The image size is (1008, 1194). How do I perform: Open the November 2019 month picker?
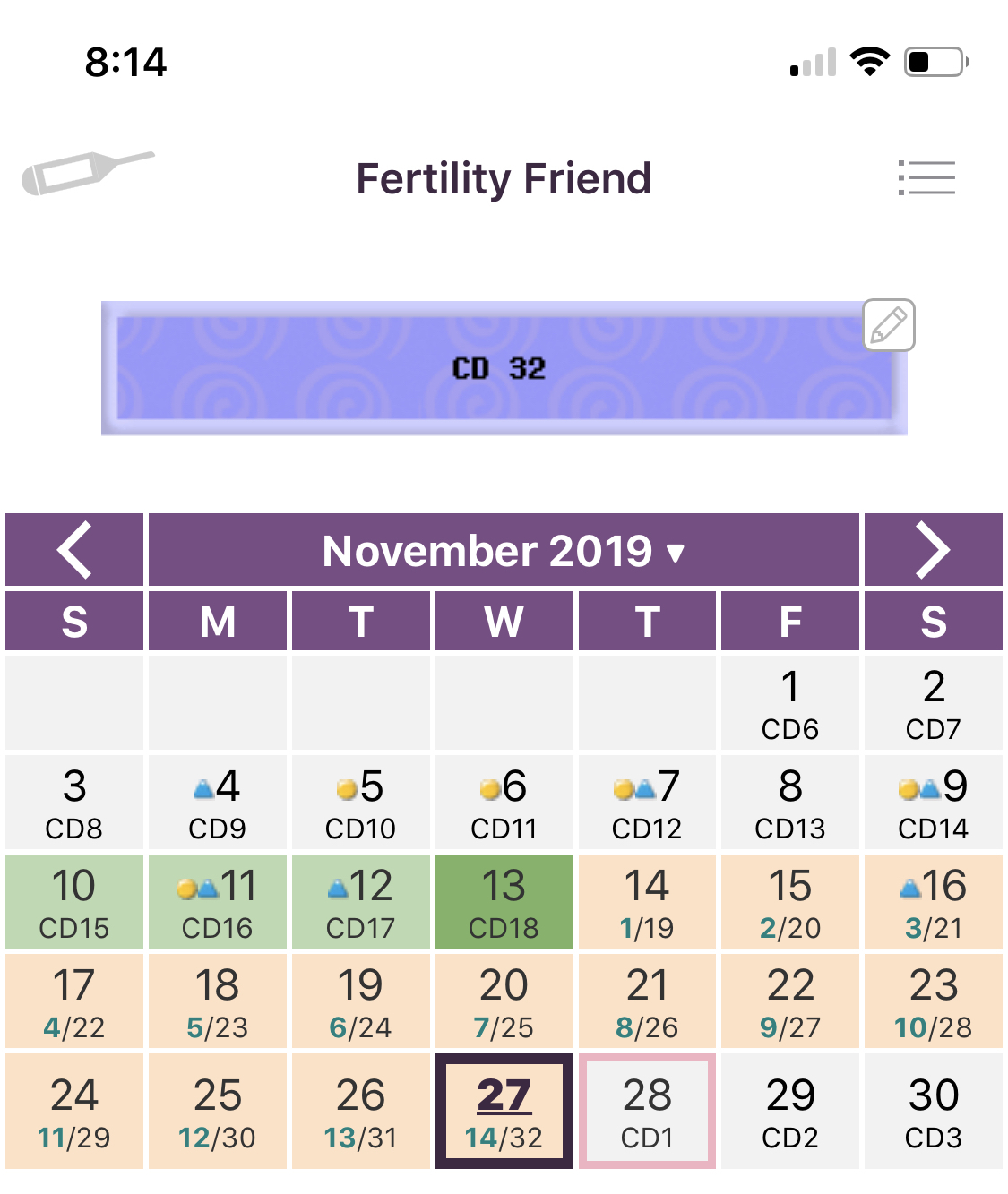[x=504, y=550]
